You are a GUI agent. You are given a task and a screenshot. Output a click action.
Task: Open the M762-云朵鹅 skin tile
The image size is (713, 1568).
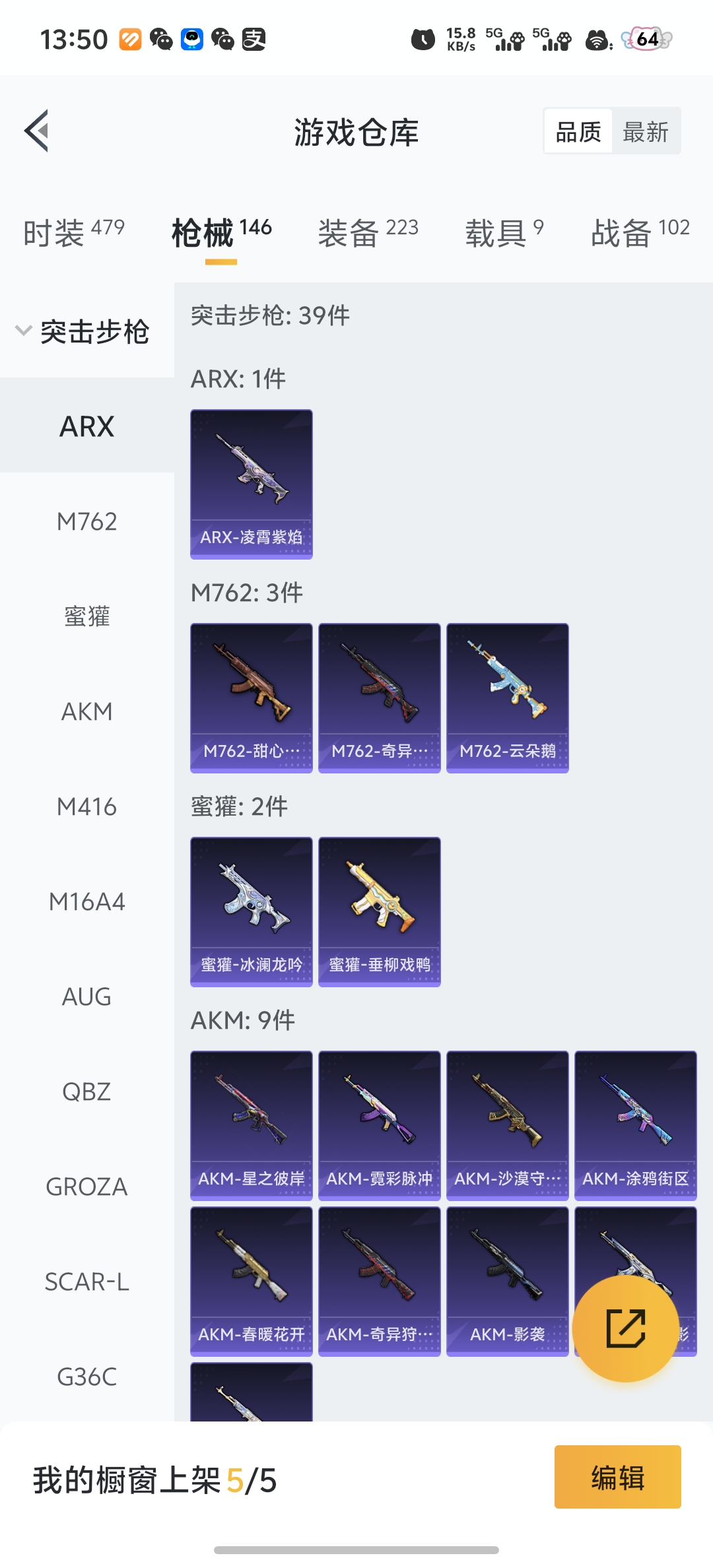(x=508, y=698)
